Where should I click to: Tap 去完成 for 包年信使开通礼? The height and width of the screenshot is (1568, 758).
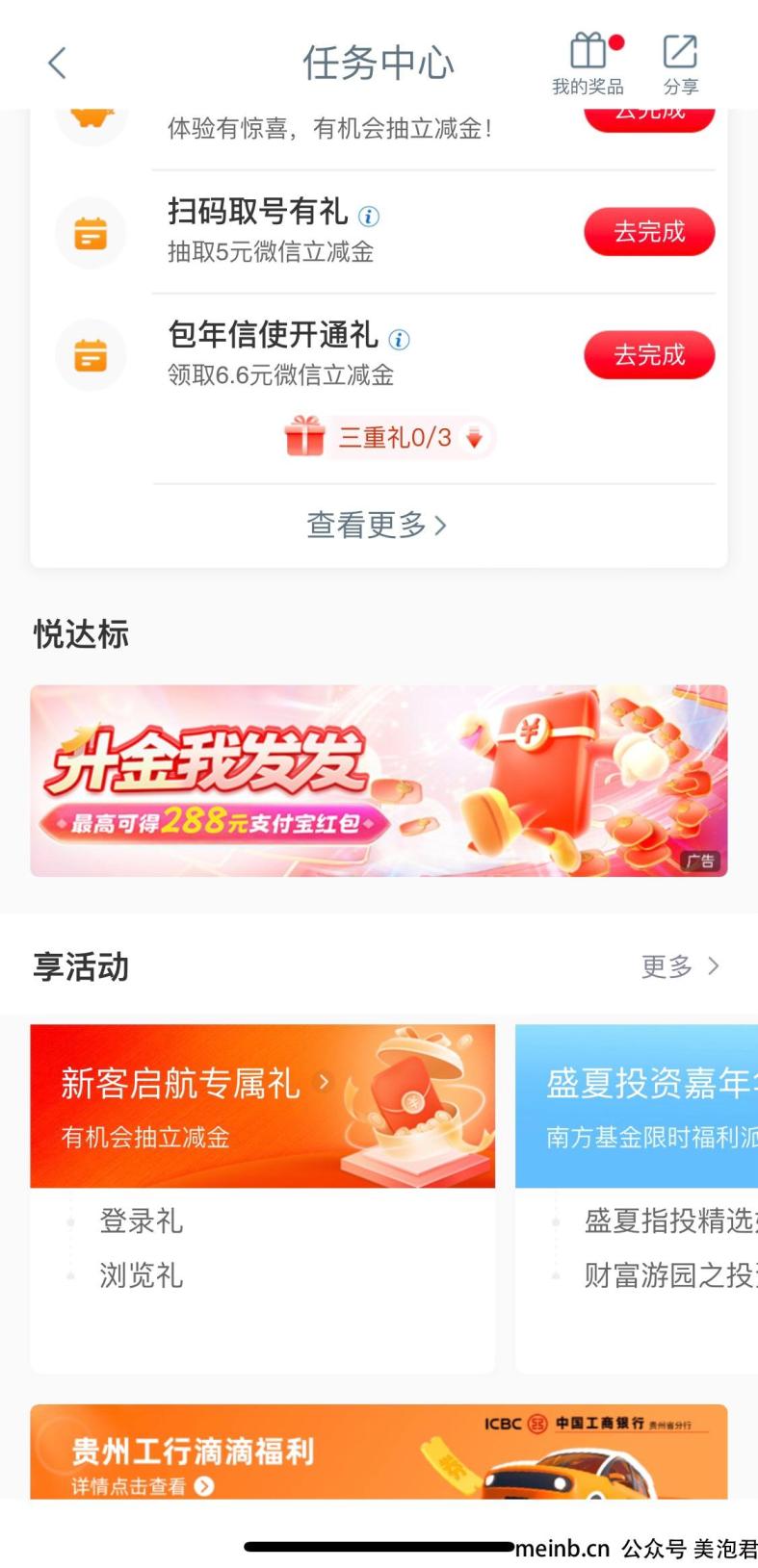(x=649, y=355)
